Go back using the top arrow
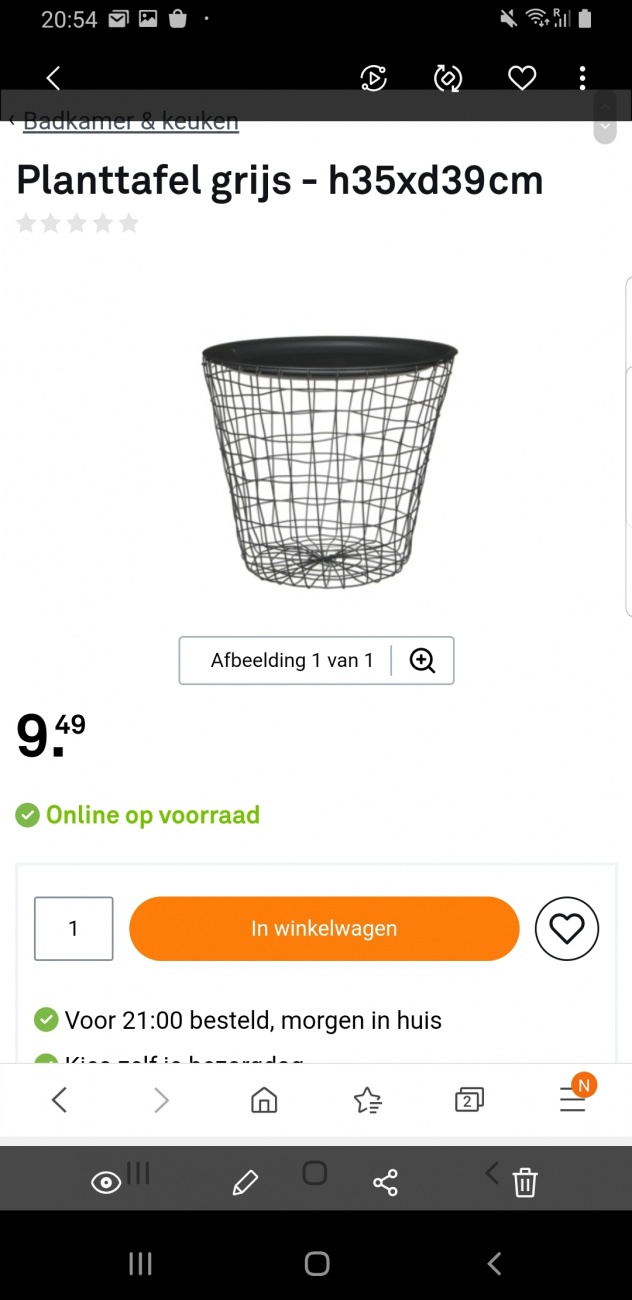The image size is (632, 1300). tap(54, 78)
